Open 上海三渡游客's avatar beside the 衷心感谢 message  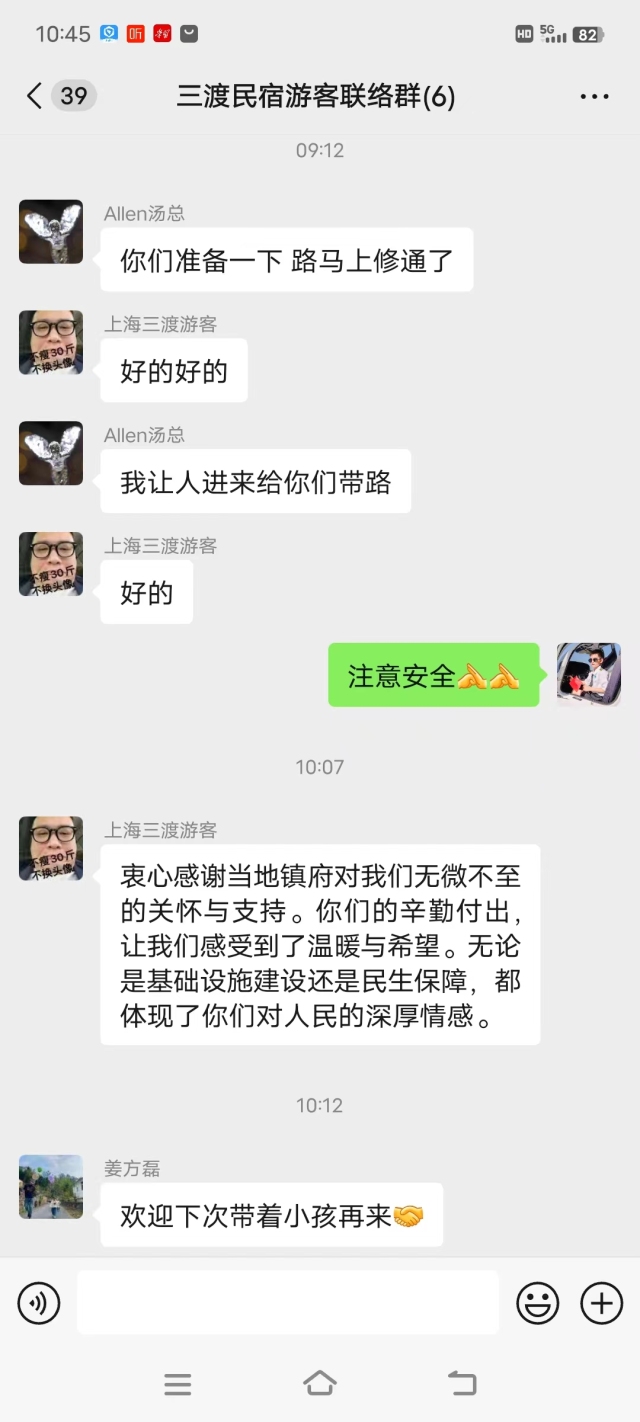coord(51,848)
